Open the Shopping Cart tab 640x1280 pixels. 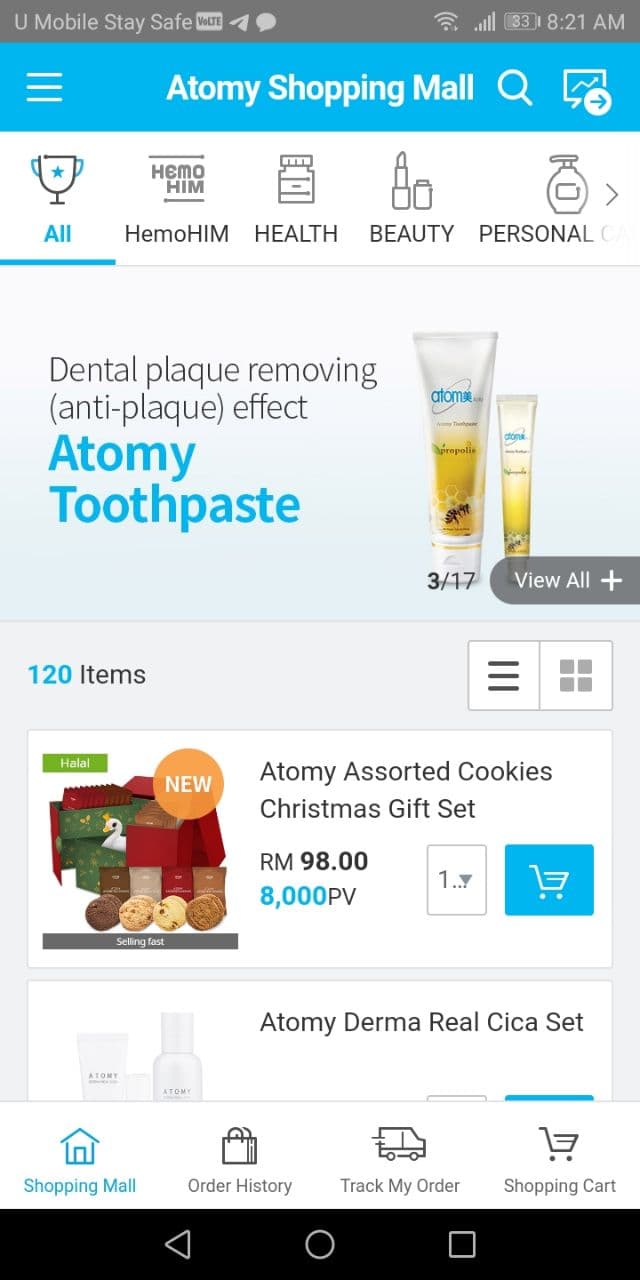click(560, 1160)
